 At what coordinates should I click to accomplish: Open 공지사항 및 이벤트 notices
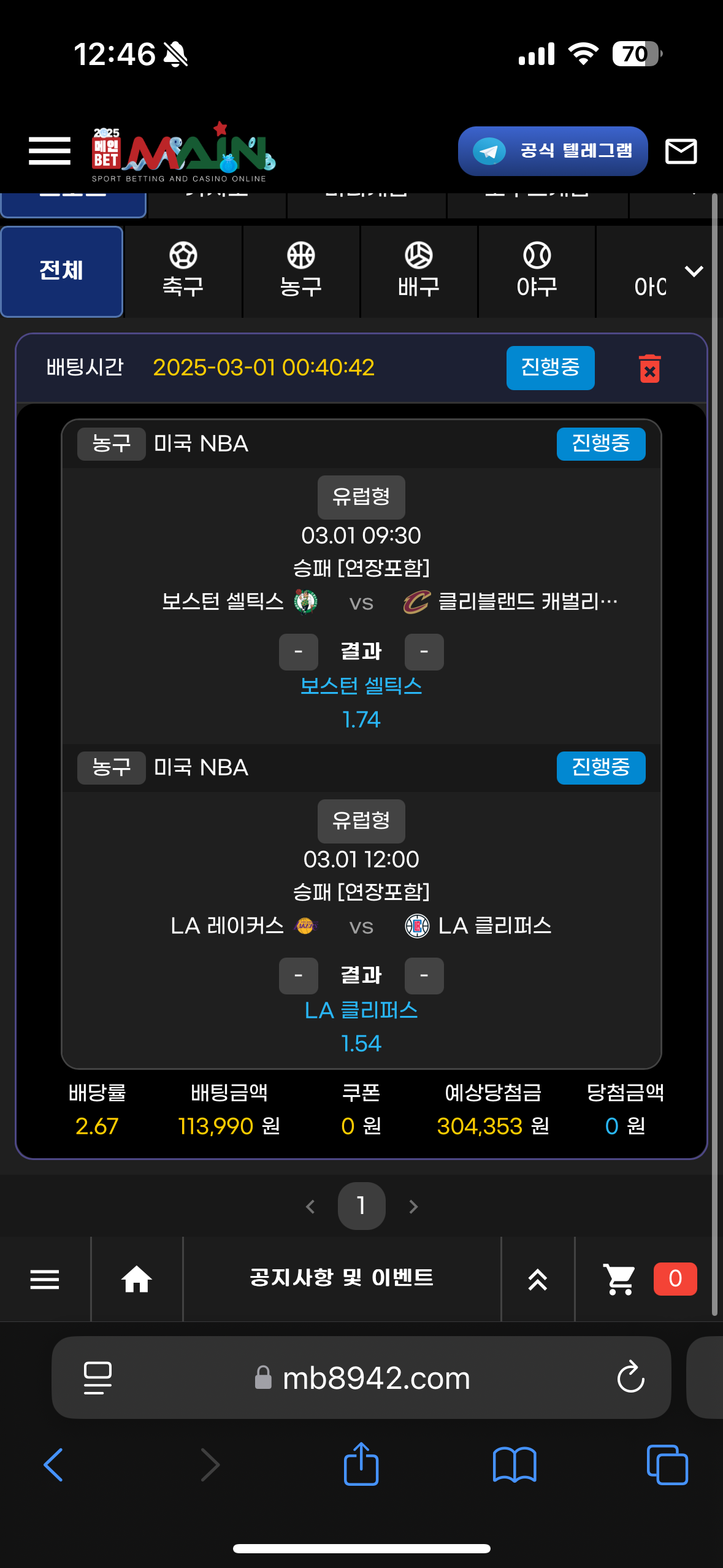click(x=342, y=1278)
